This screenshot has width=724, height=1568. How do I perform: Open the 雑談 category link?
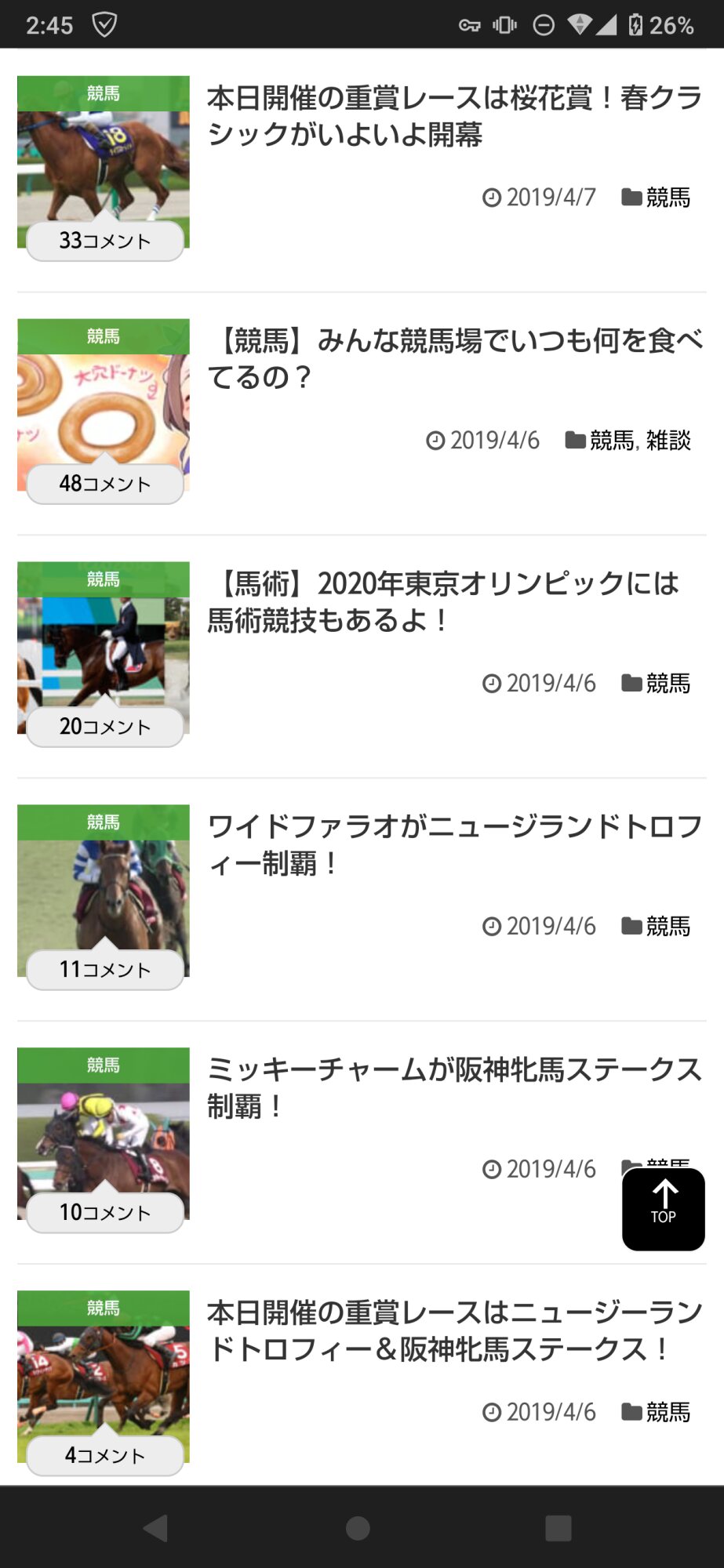point(668,441)
